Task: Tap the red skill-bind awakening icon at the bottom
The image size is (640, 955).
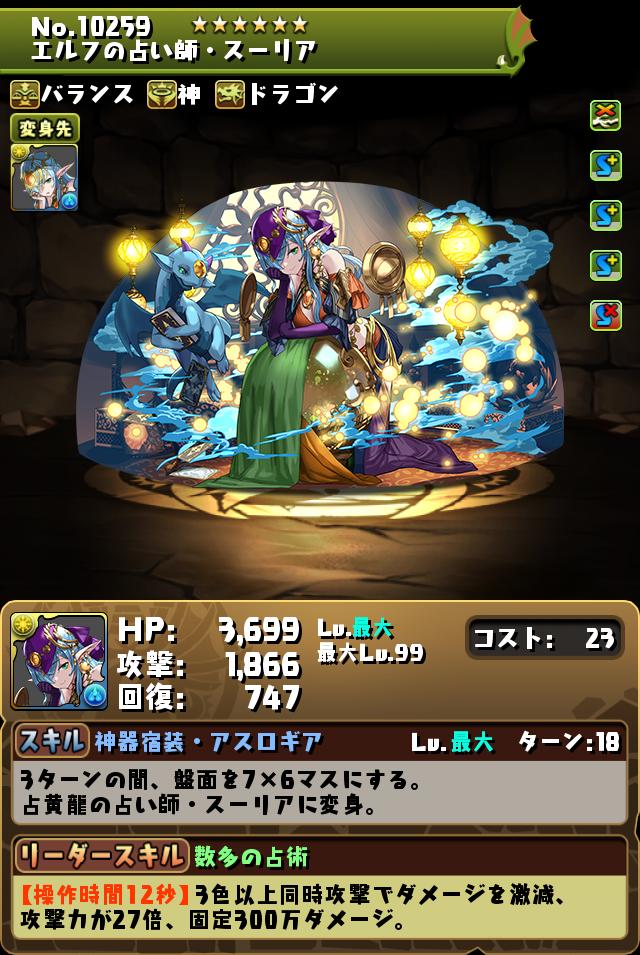Action: (605, 315)
